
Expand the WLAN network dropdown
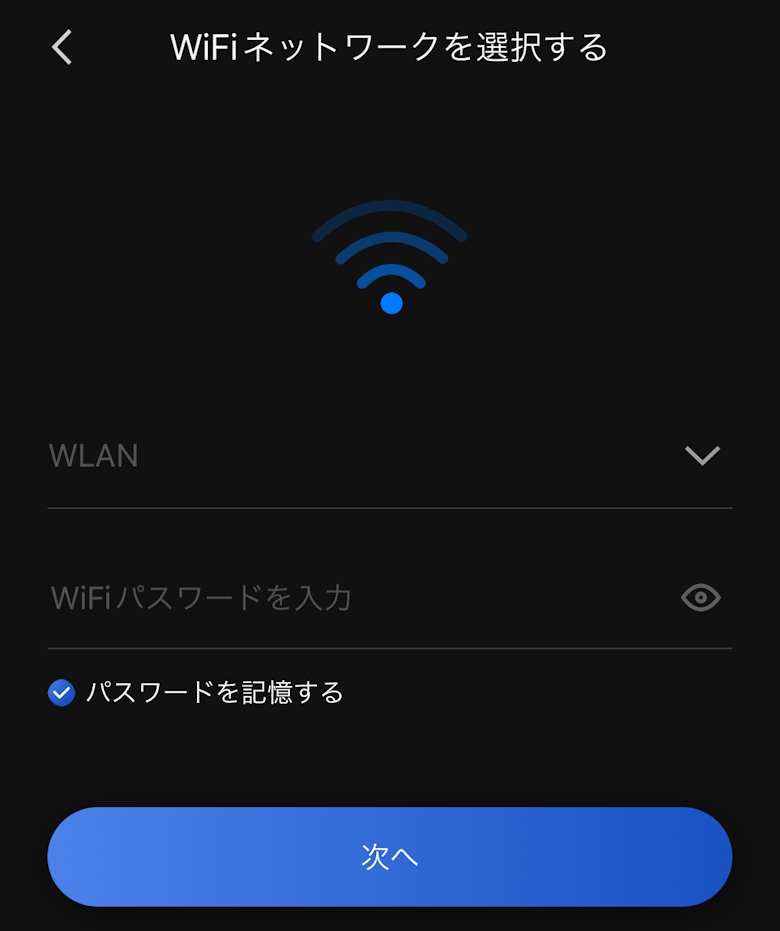point(702,456)
